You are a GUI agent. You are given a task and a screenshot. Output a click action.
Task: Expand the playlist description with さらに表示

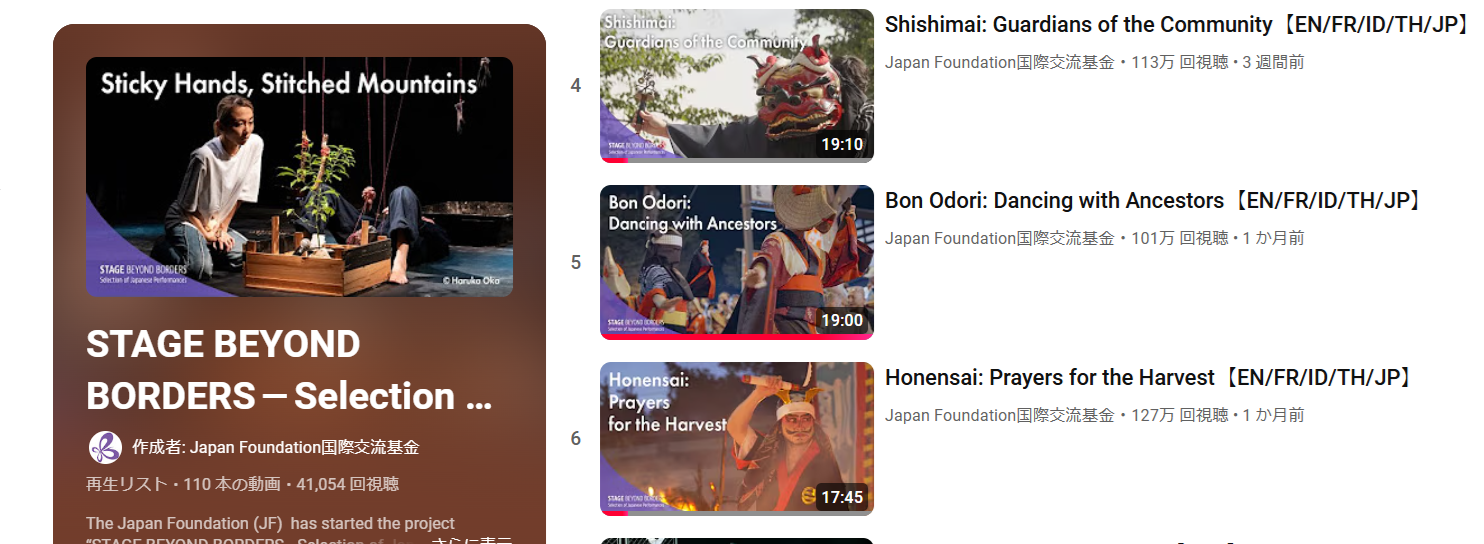pos(472,540)
